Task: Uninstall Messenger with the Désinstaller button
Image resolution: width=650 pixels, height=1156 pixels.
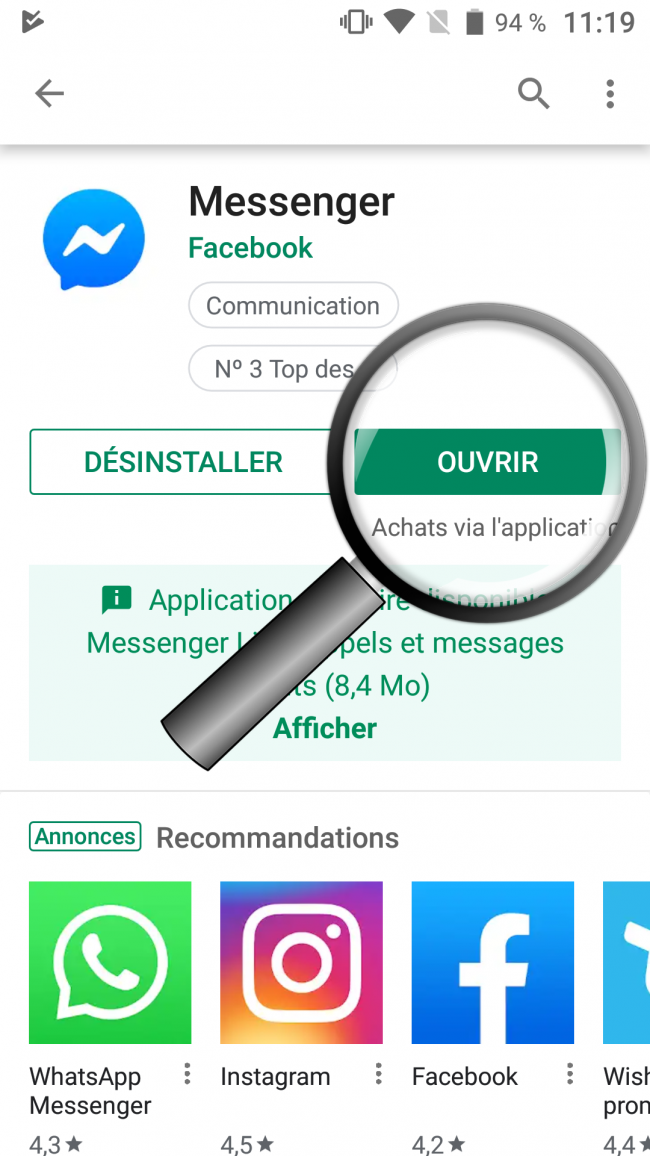Action: (x=183, y=462)
